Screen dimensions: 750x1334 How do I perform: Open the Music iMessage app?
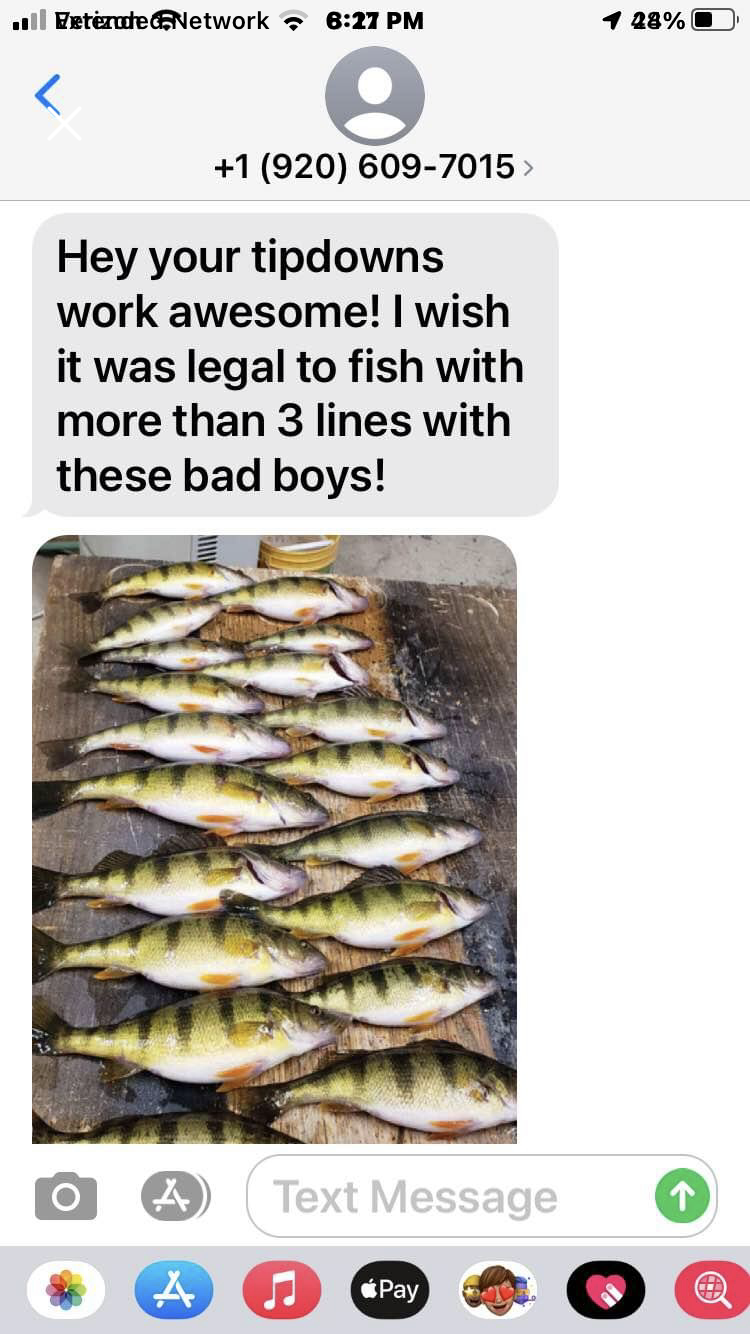pyautogui.click(x=282, y=1290)
